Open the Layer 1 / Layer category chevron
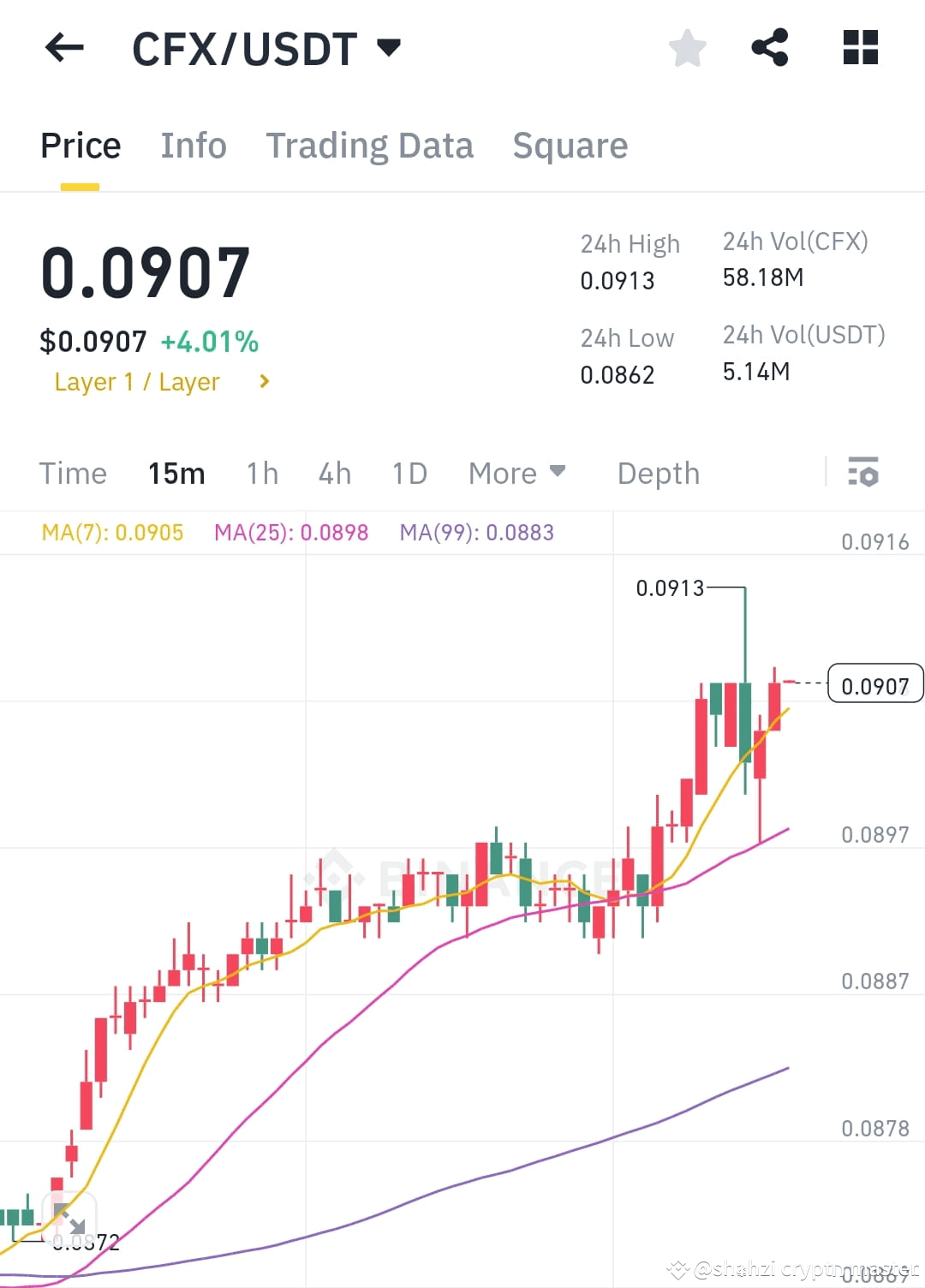This screenshot has height=1288, width=925. point(264,382)
